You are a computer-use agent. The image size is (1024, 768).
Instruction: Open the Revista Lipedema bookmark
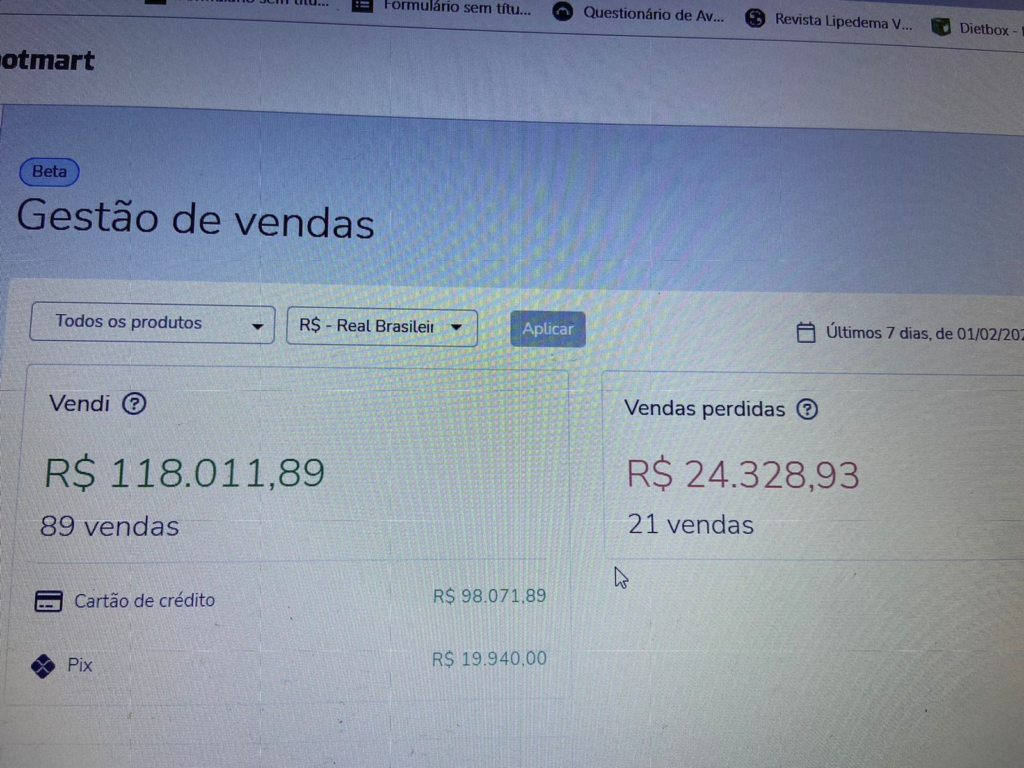(x=830, y=21)
